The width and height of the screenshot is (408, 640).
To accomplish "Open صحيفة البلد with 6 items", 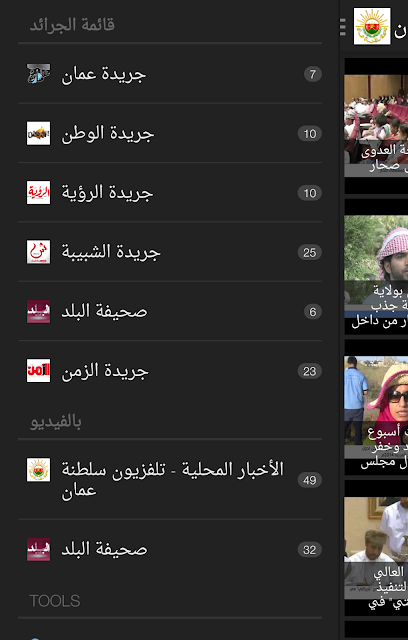I will click(x=170, y=311).
